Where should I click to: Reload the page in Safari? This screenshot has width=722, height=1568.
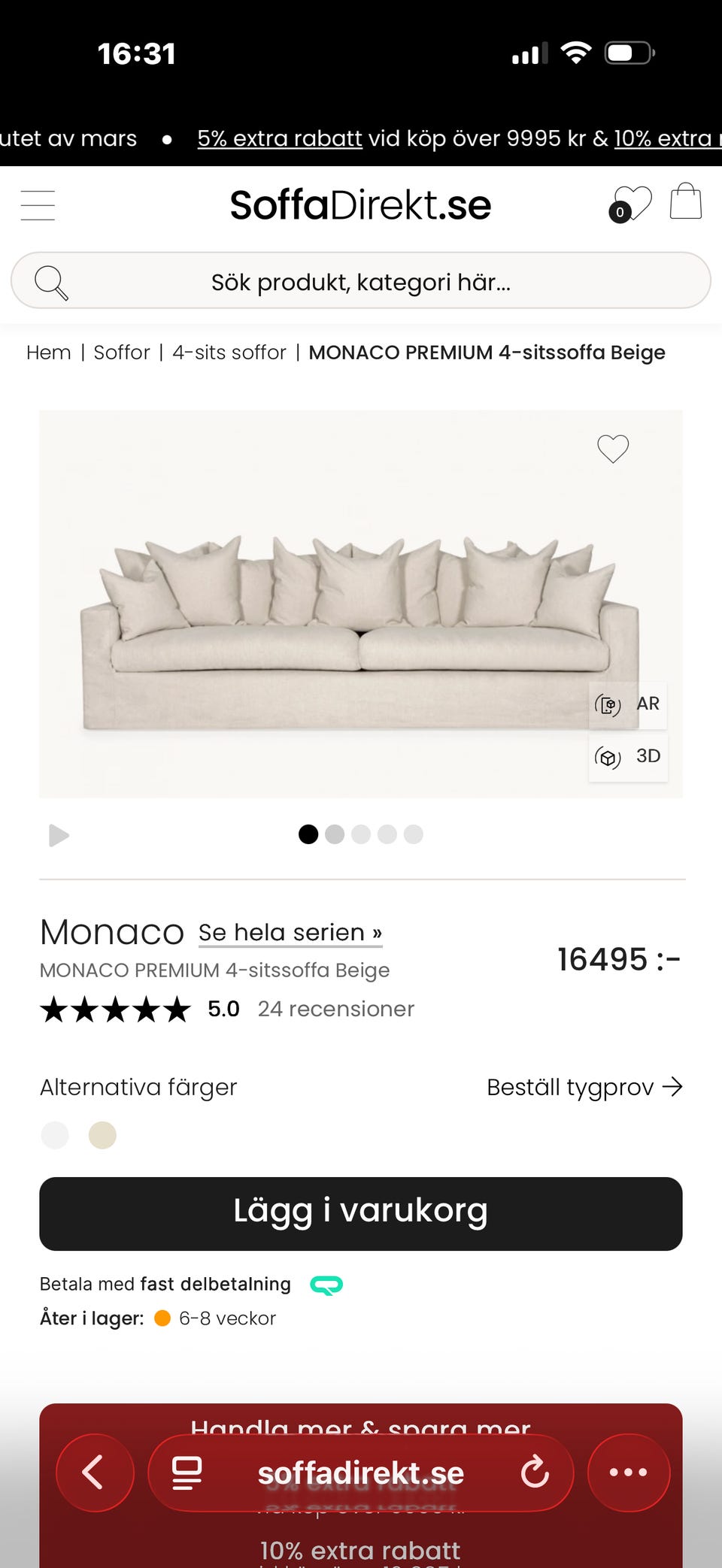pyautogui.click(x=535, y=1472)
